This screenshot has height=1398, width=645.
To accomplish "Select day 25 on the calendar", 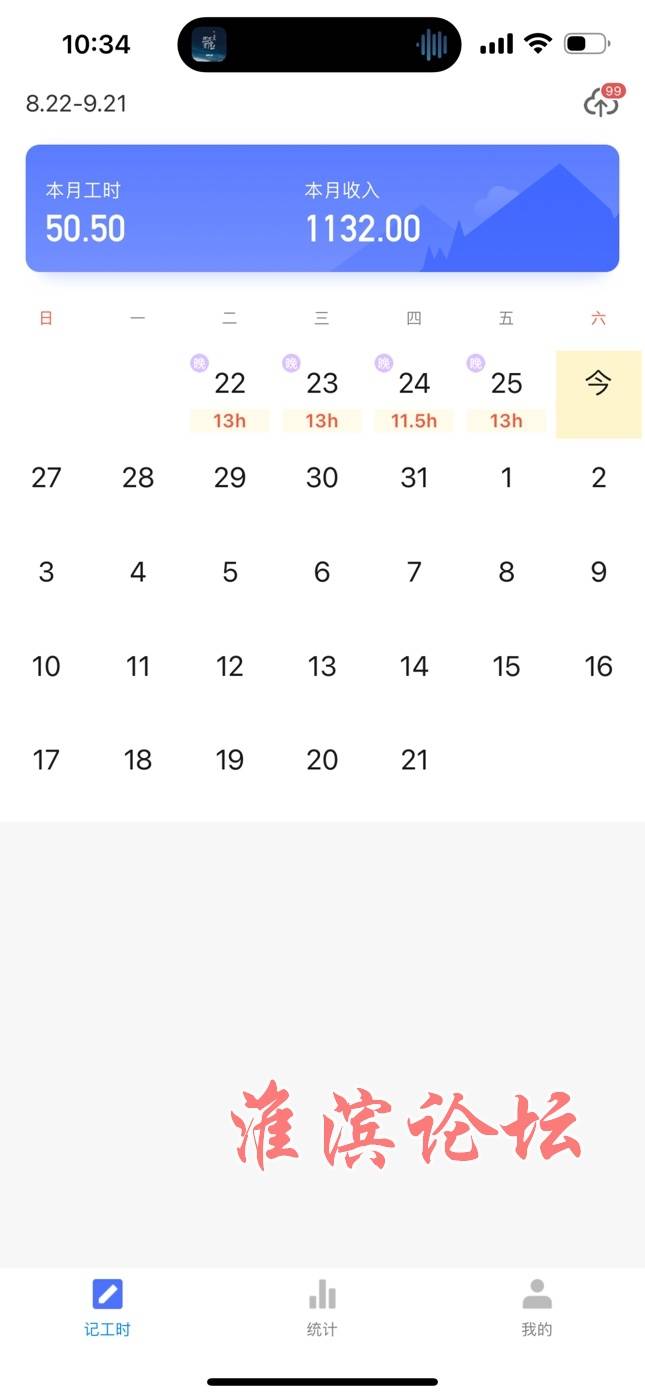I will tap(506, 394).
